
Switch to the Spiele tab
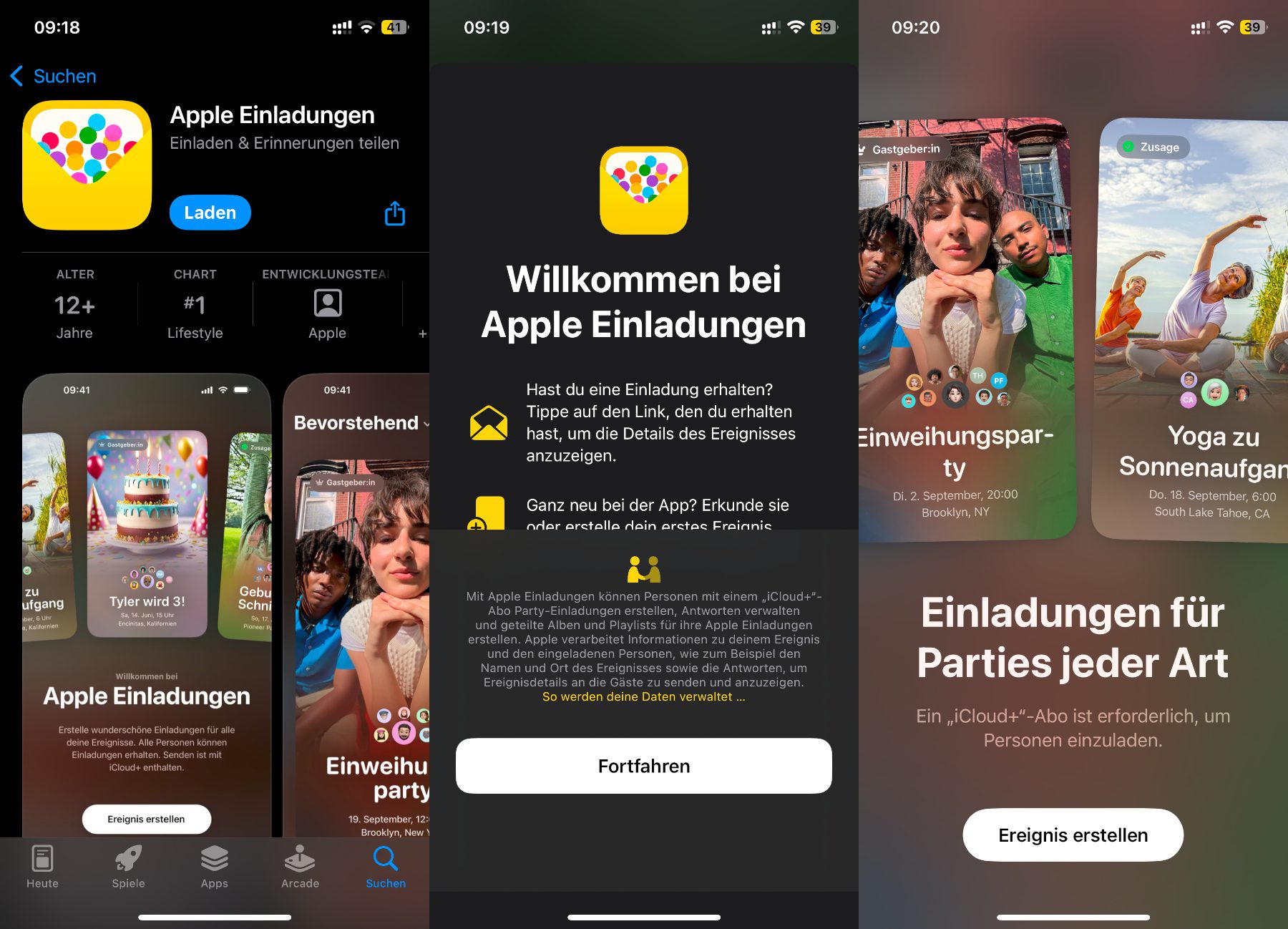(128, 867)
